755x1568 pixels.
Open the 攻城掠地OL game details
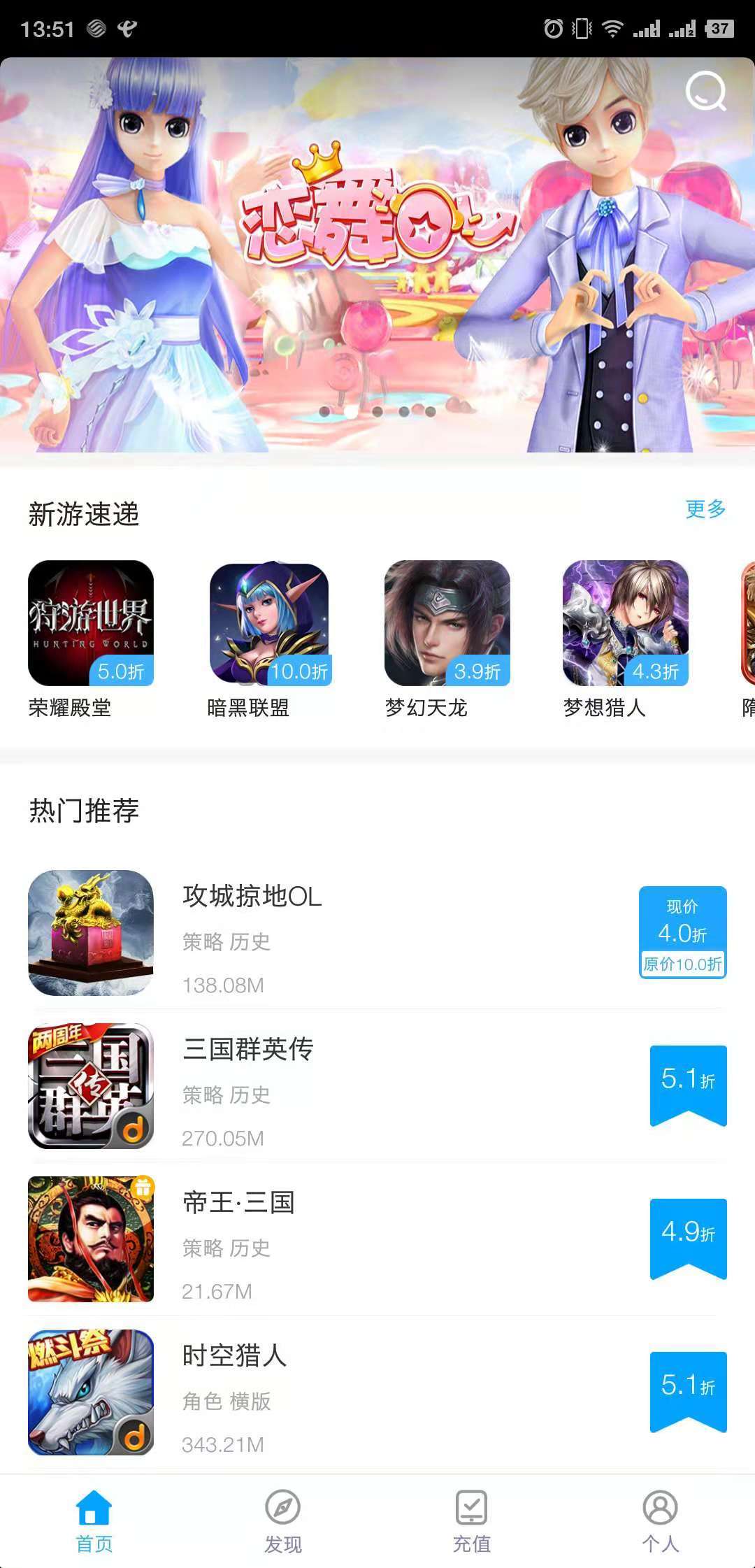377,932
